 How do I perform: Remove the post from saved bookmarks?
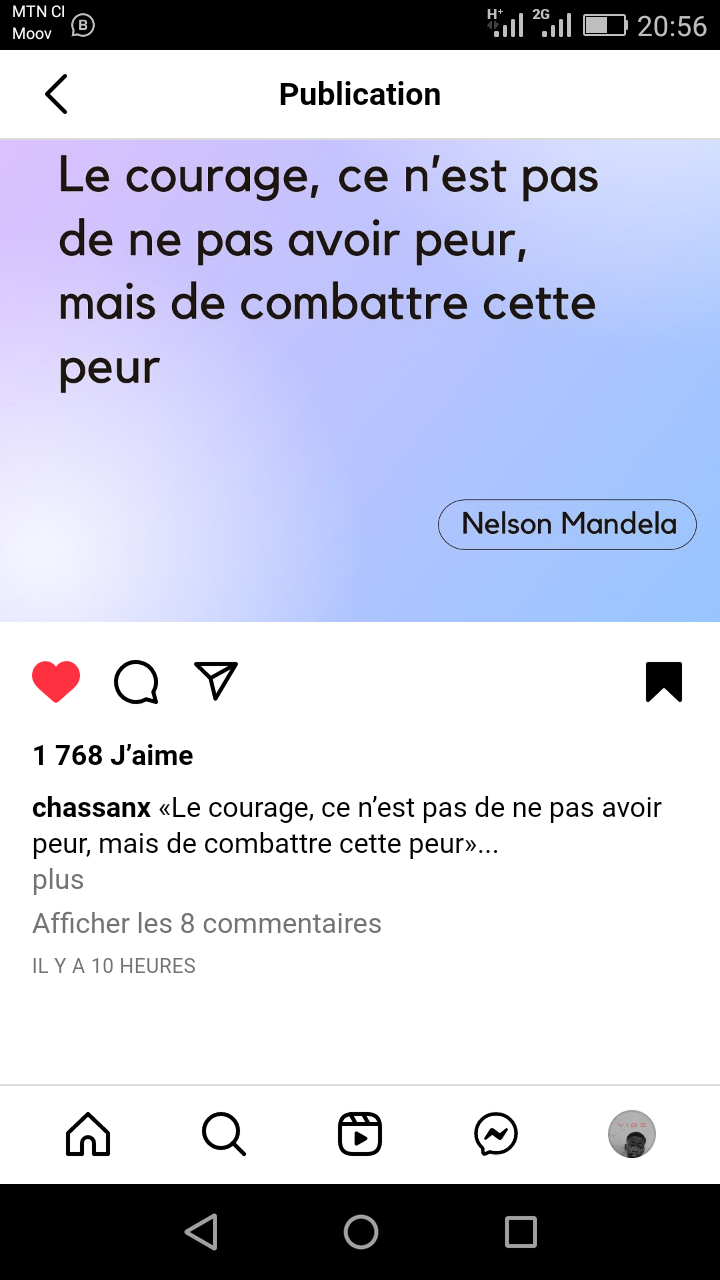point(664,682)
